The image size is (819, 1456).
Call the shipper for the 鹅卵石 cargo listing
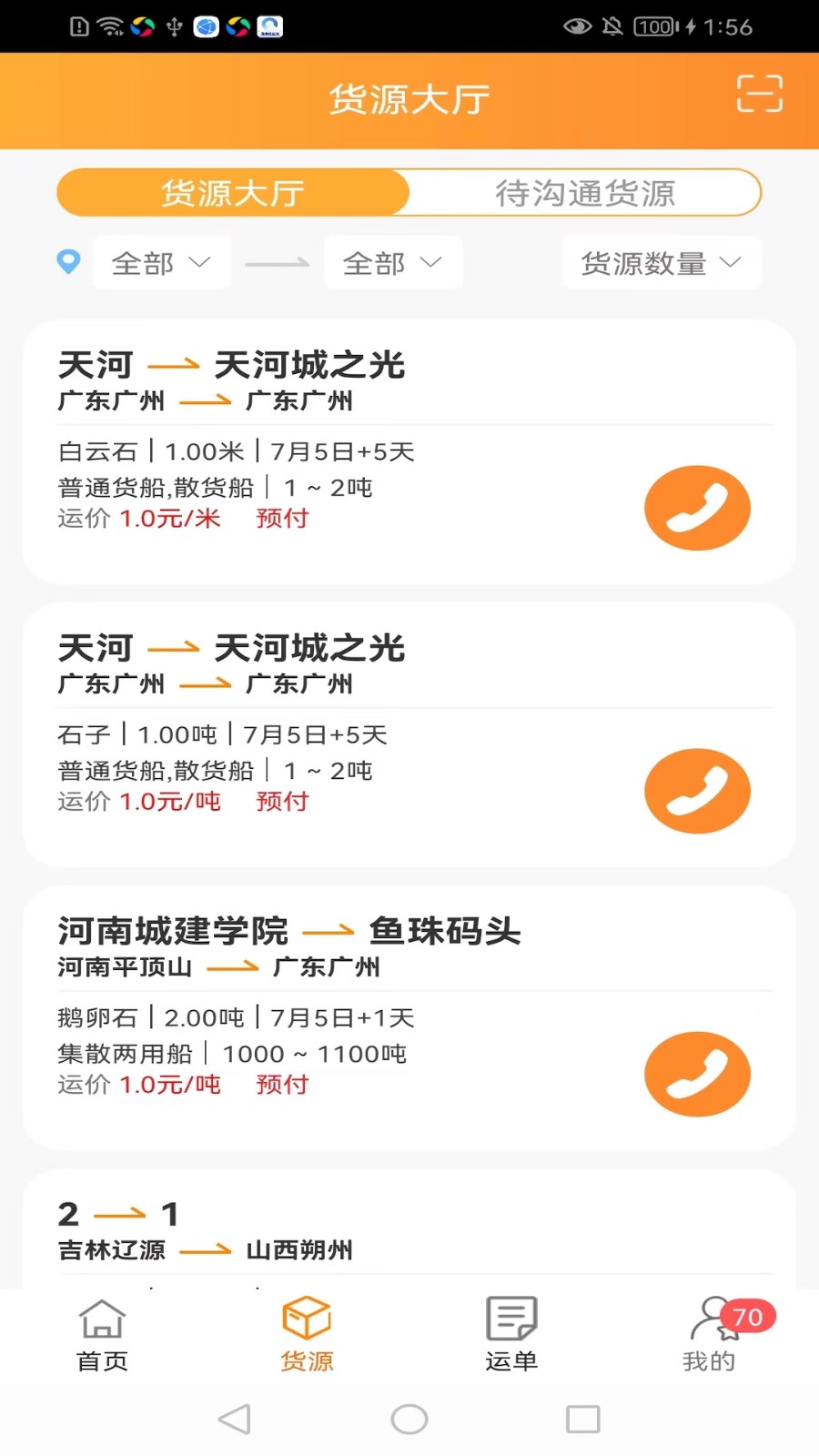pyautogui.click(x=696, y=1074)
